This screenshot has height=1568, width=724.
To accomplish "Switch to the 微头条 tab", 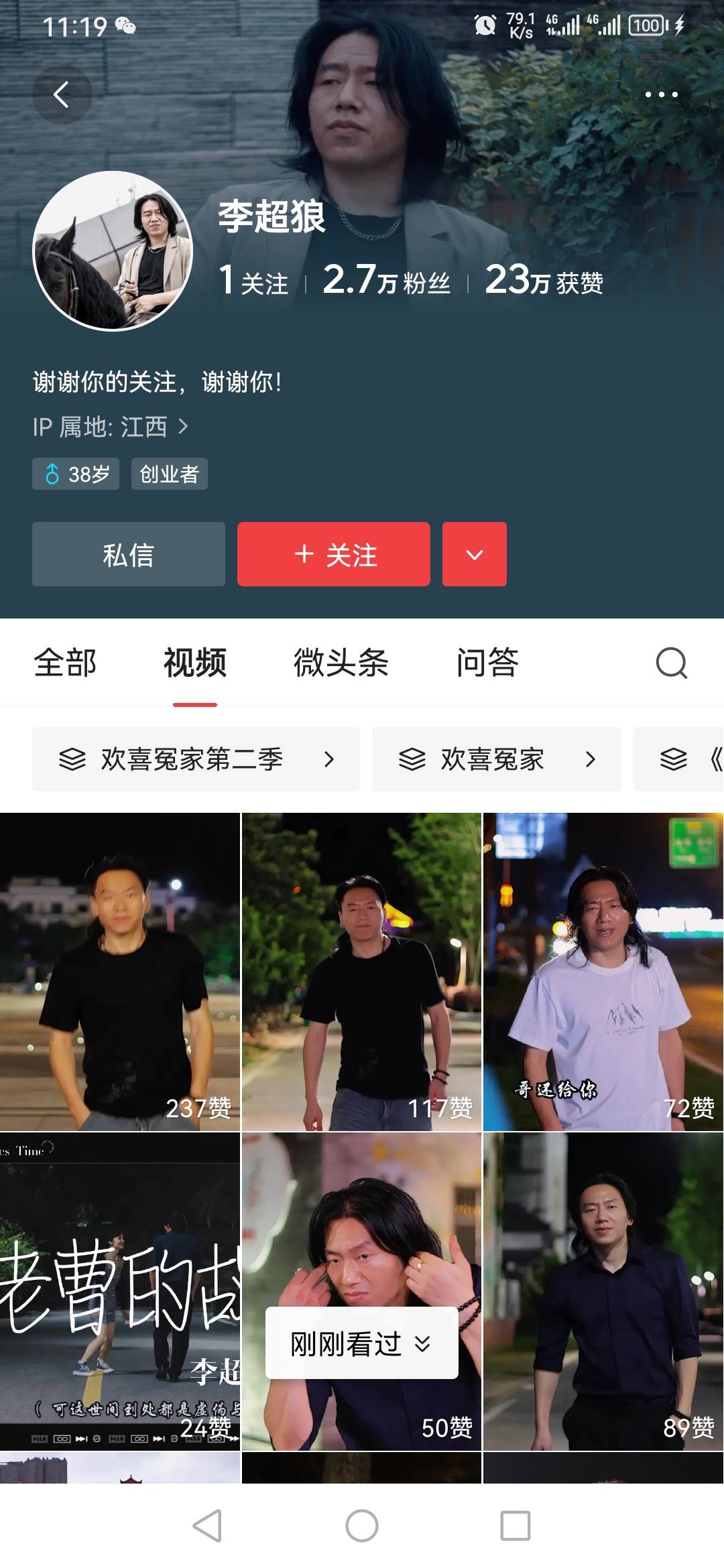I will pyautogui.click(x=341, y=663).
